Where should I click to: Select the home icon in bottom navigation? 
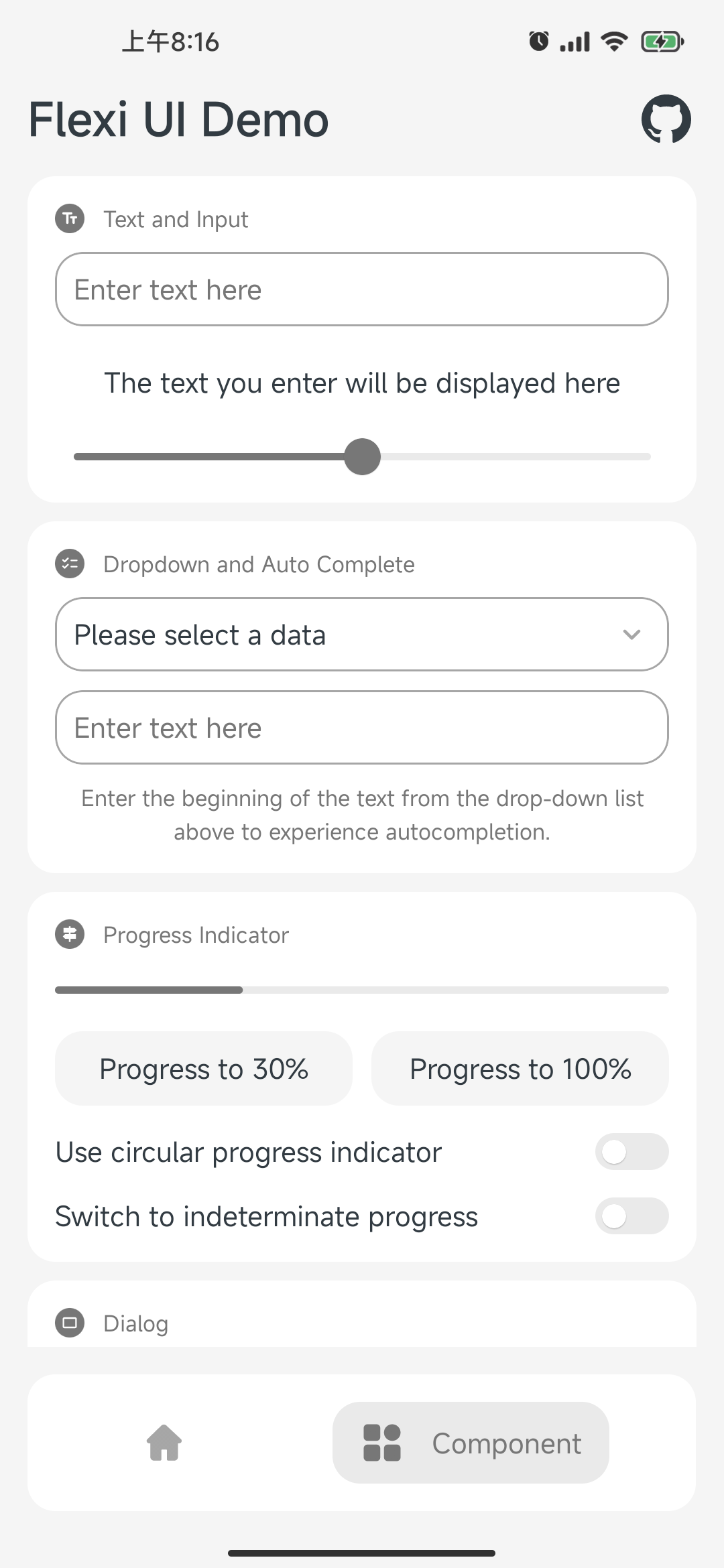164,1443
